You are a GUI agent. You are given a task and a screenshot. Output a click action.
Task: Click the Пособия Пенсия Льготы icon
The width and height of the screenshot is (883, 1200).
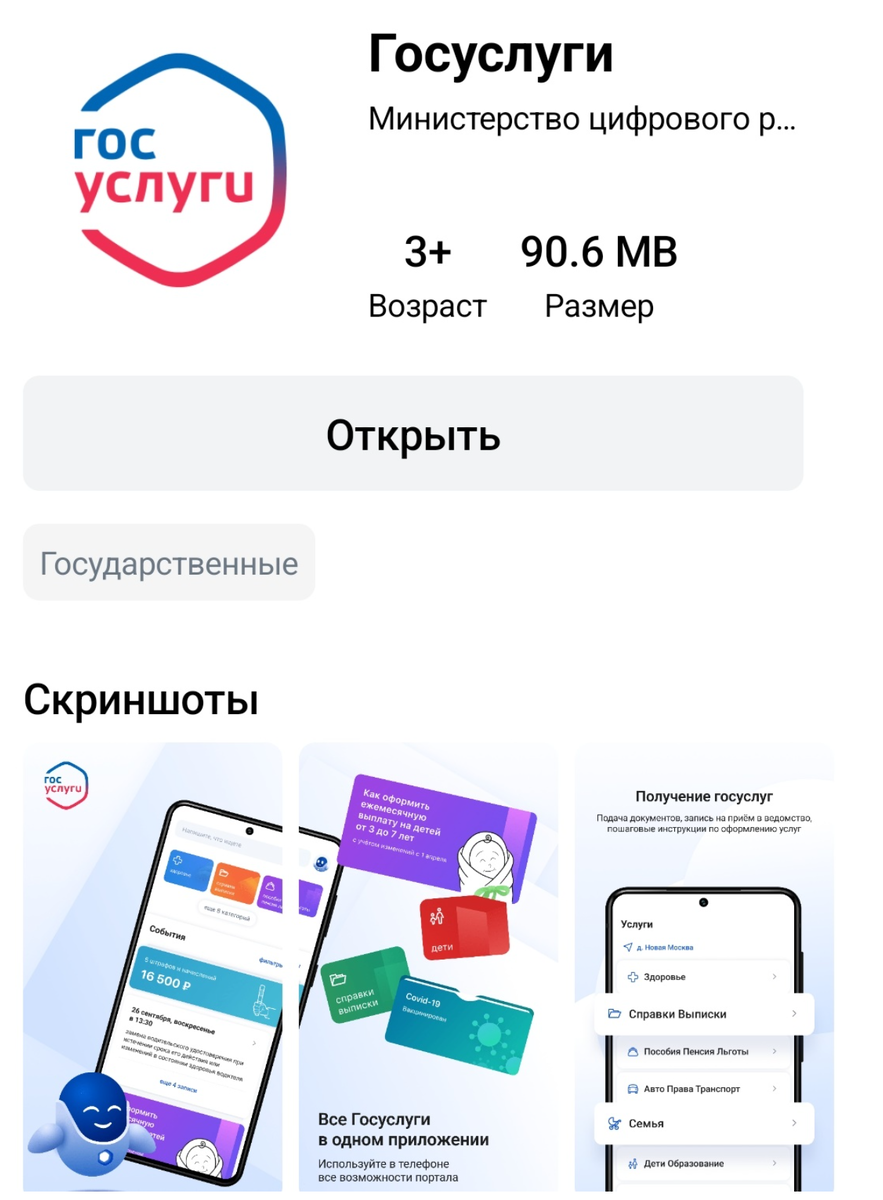[634, 1051]
